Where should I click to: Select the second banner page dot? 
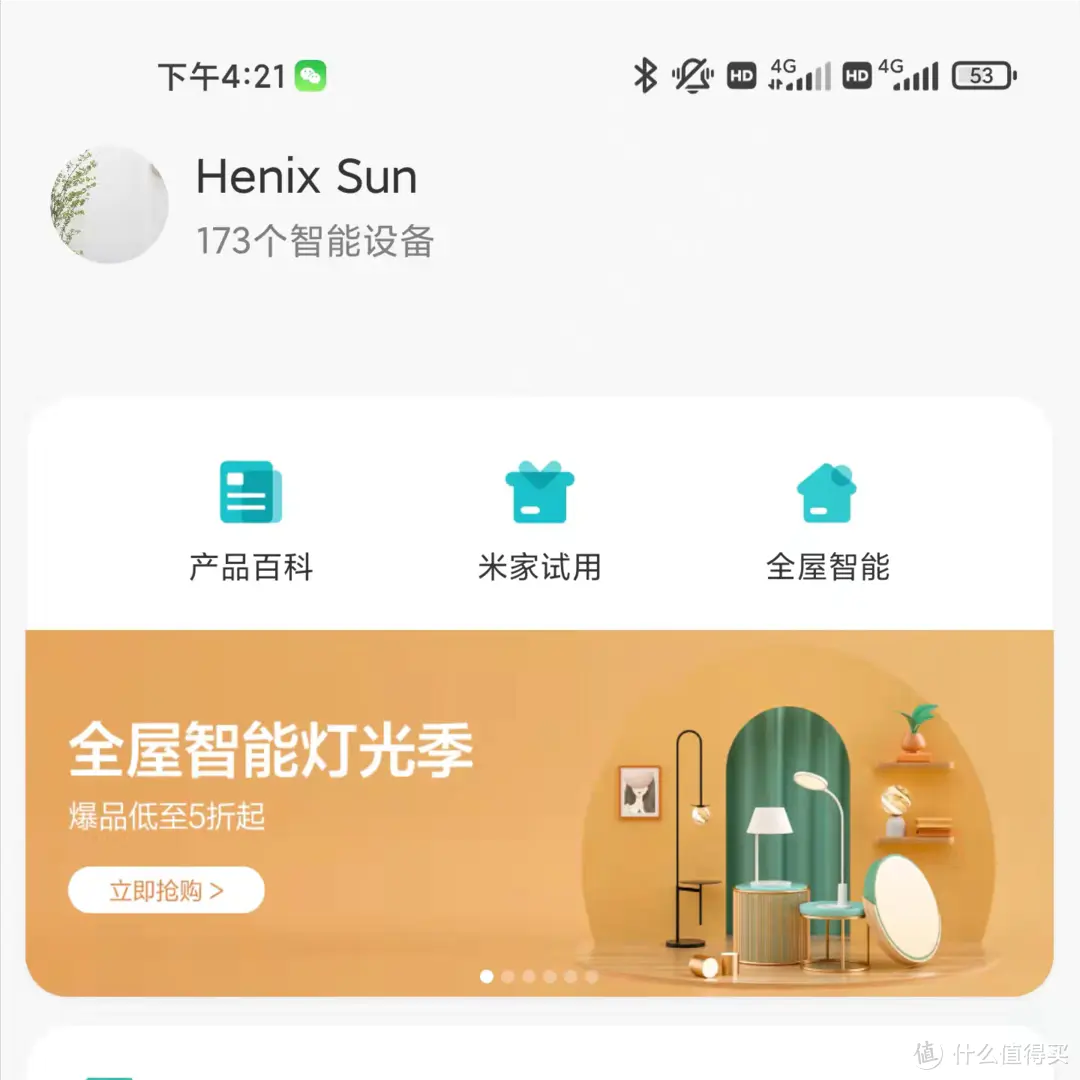[508, 976]
